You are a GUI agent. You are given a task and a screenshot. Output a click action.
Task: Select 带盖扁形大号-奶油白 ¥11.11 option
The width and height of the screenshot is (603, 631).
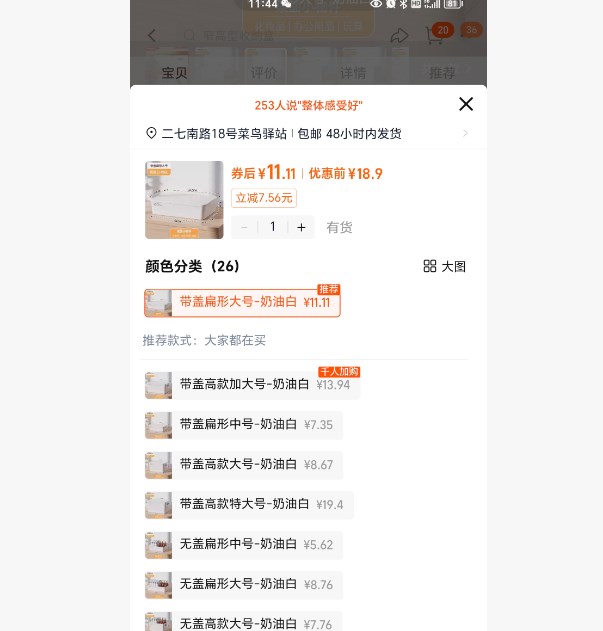(x=242, y=303)
